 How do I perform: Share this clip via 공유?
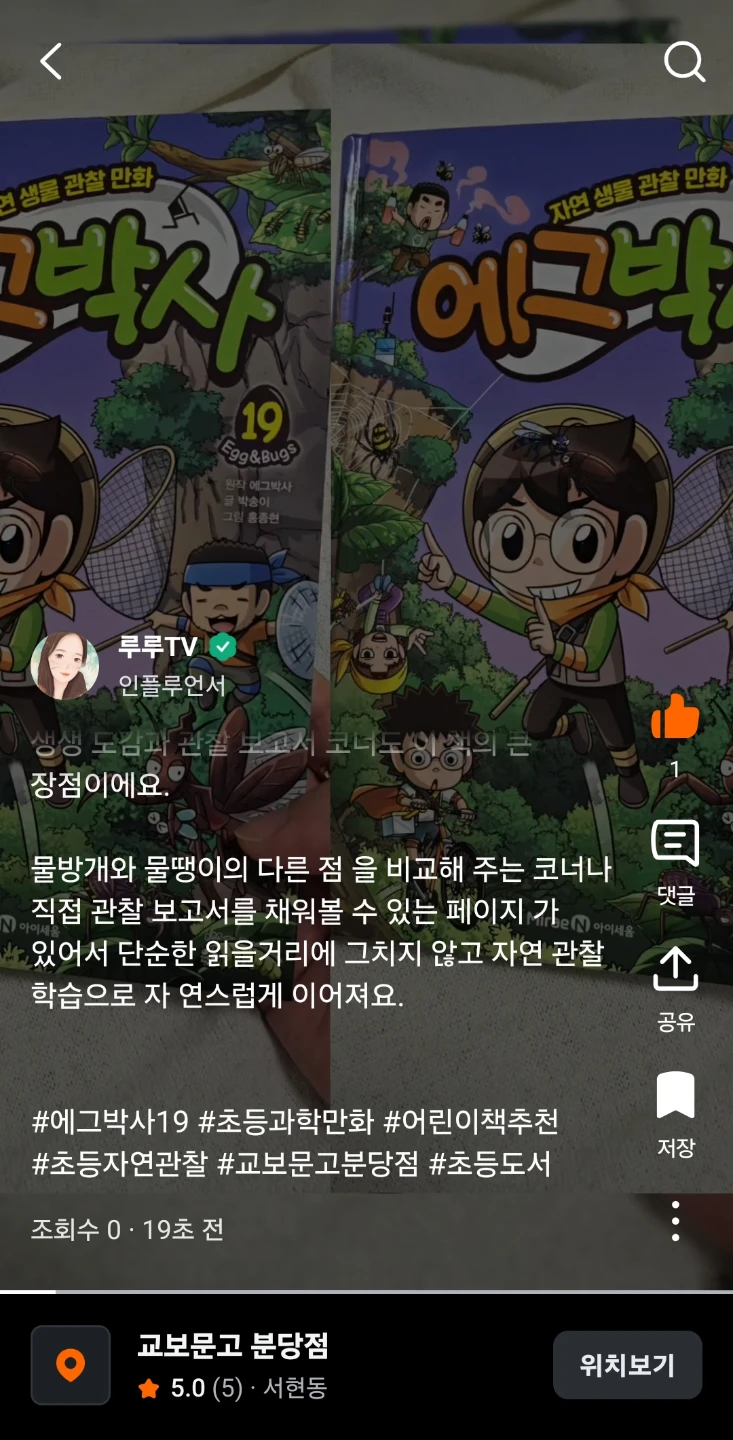(x=676, y=988)
